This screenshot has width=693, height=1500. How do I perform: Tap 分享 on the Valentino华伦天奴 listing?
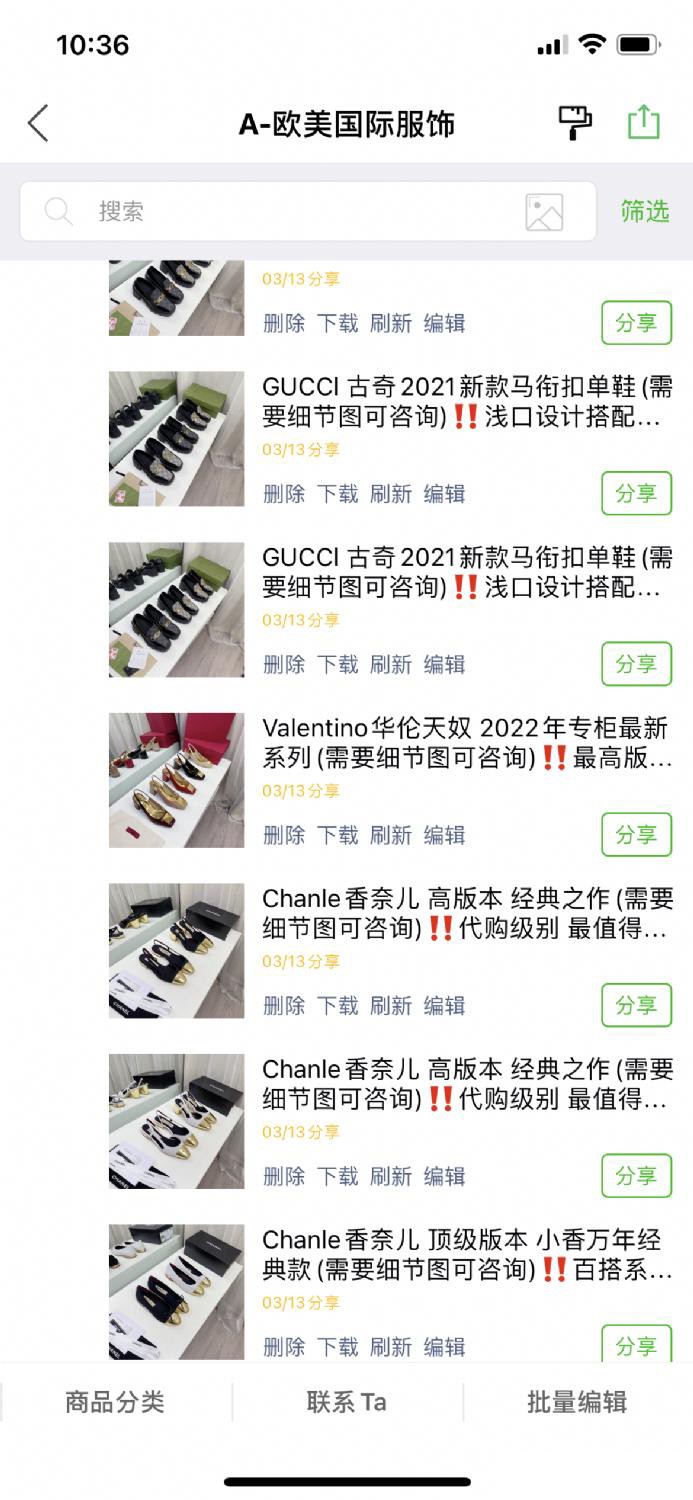click(x=636, y=835)
